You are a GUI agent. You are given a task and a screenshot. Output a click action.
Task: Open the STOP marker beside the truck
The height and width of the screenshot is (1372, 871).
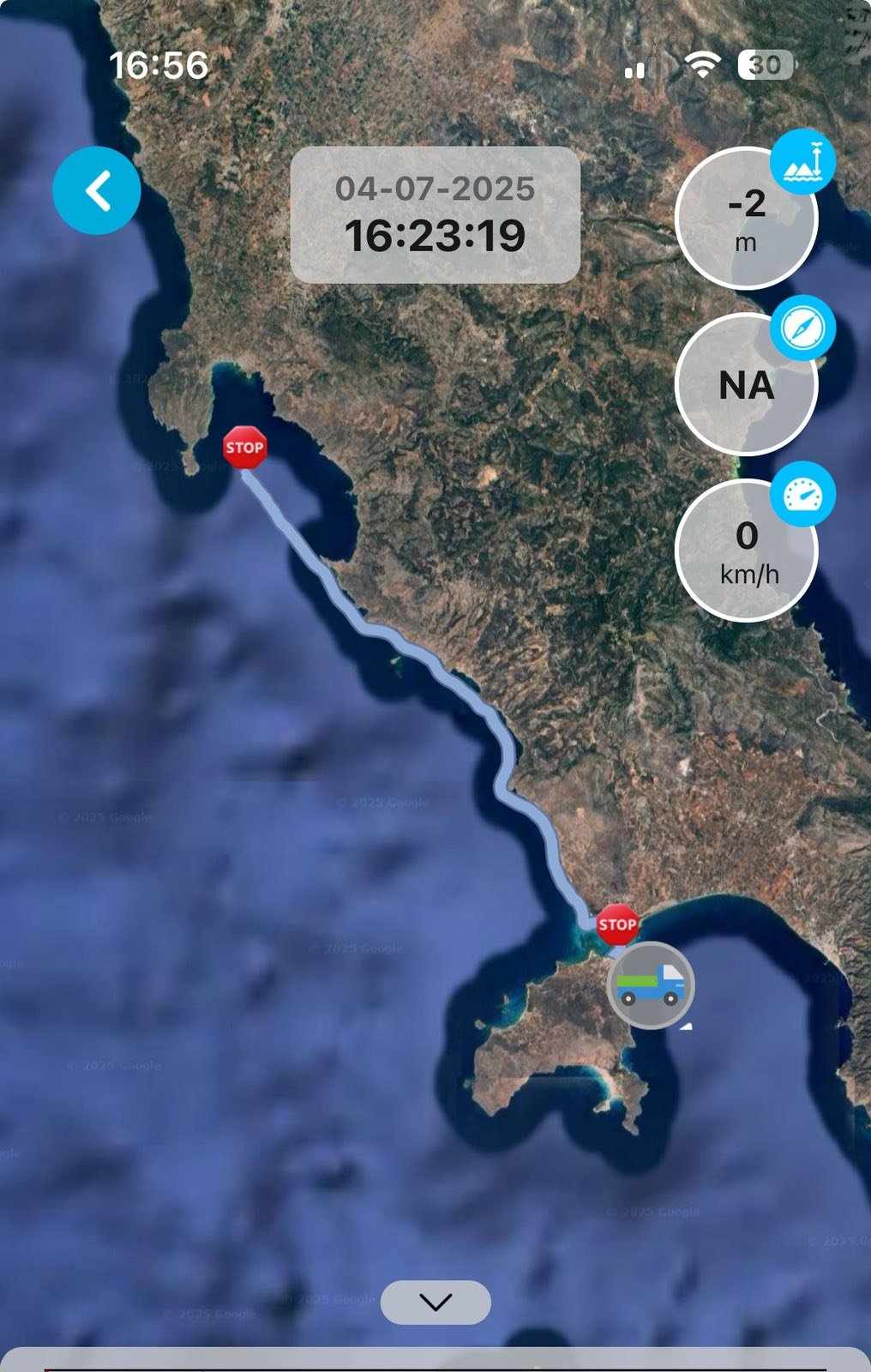click(617, 924)
